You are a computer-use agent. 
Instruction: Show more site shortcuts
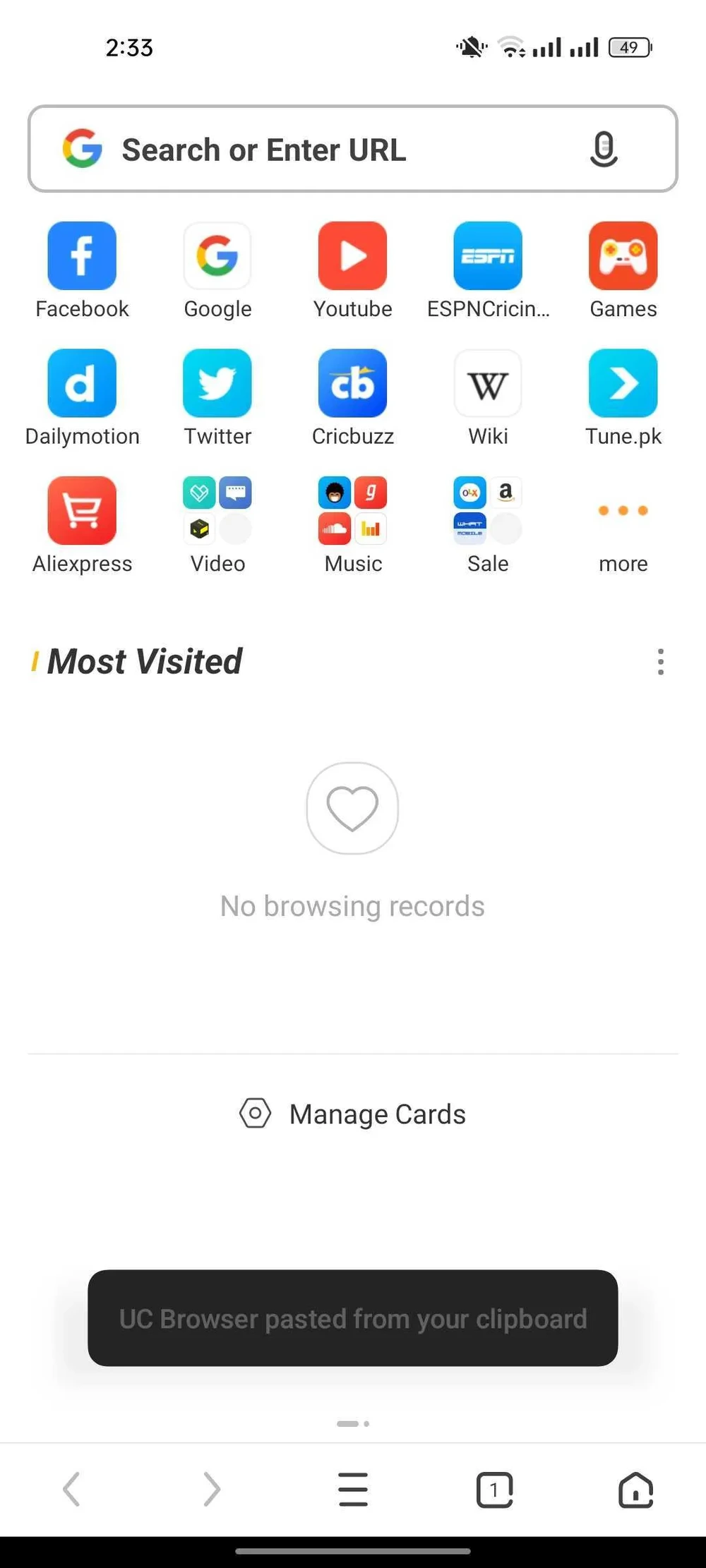[623, 511]
